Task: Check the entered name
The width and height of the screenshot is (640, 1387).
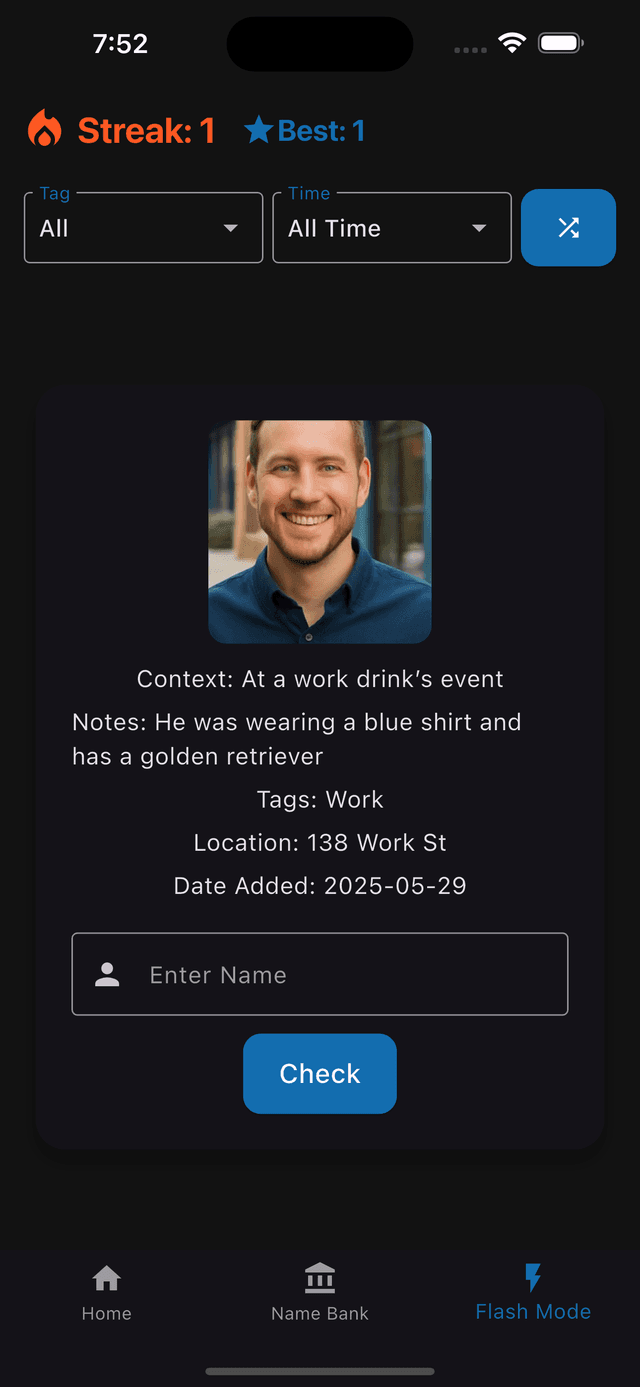Action: coord(320,1073)
